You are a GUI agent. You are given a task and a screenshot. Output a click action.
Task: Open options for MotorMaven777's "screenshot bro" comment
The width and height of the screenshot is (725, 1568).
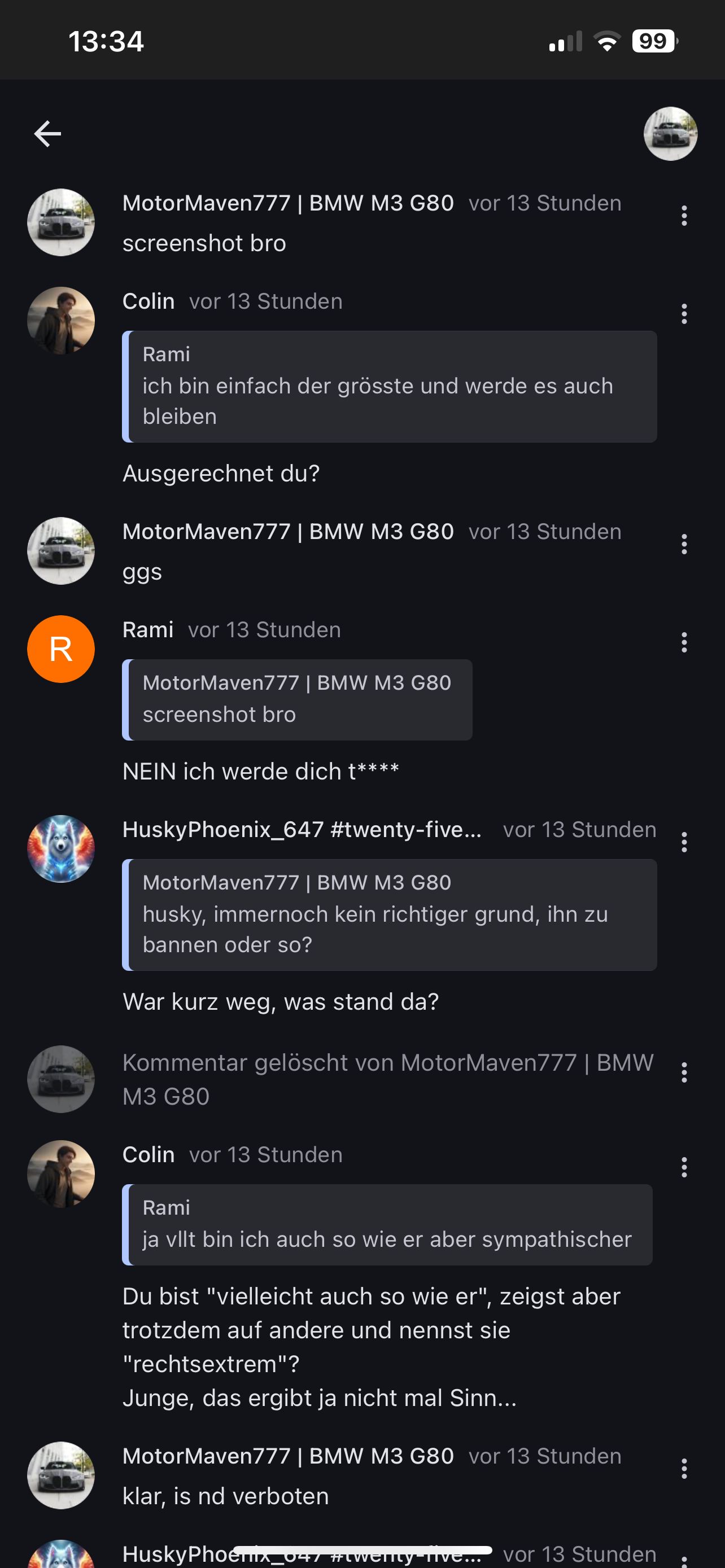tap(684, 216)
